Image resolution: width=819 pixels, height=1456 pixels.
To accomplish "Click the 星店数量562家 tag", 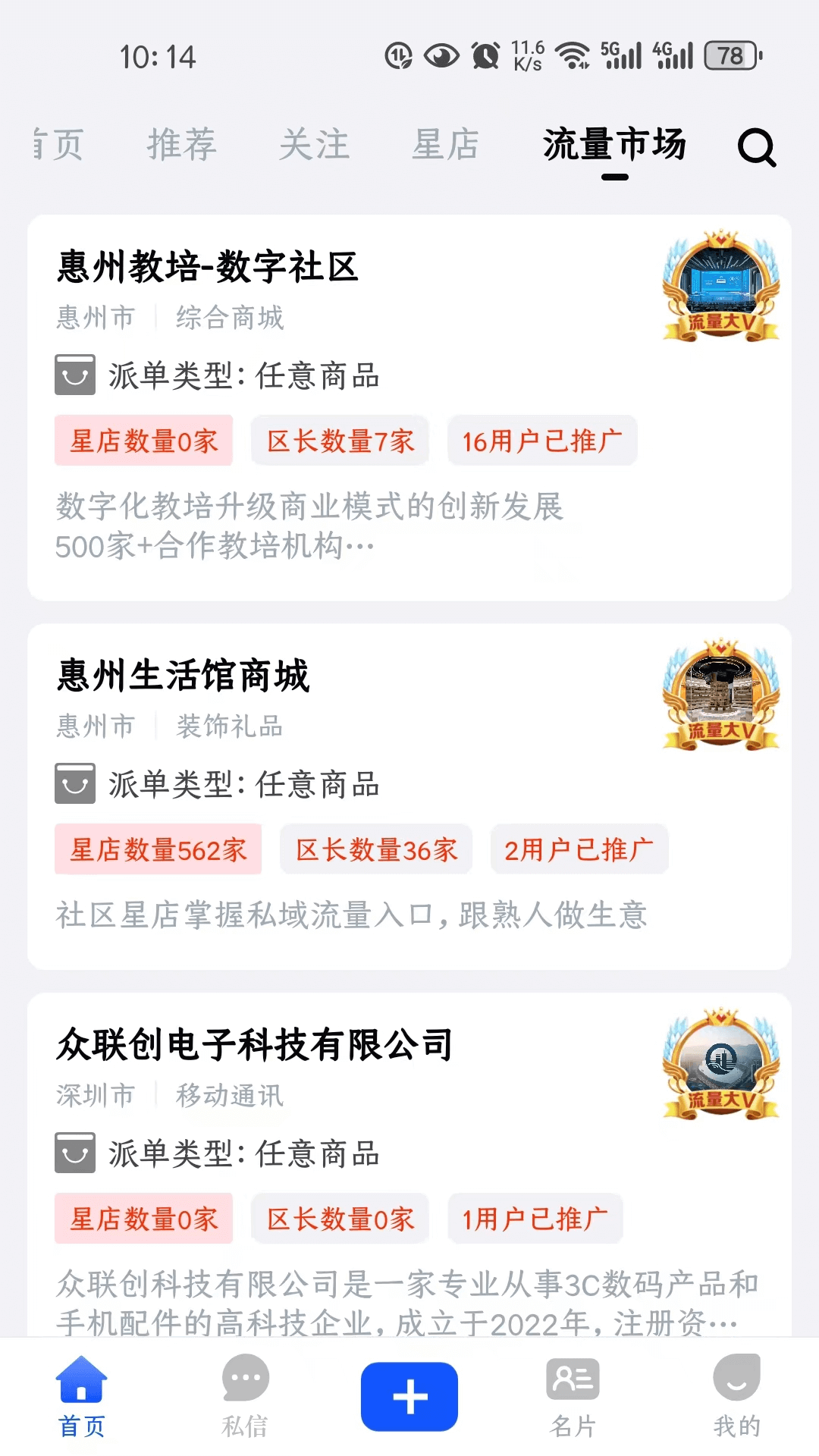I will tap(157, 850).
